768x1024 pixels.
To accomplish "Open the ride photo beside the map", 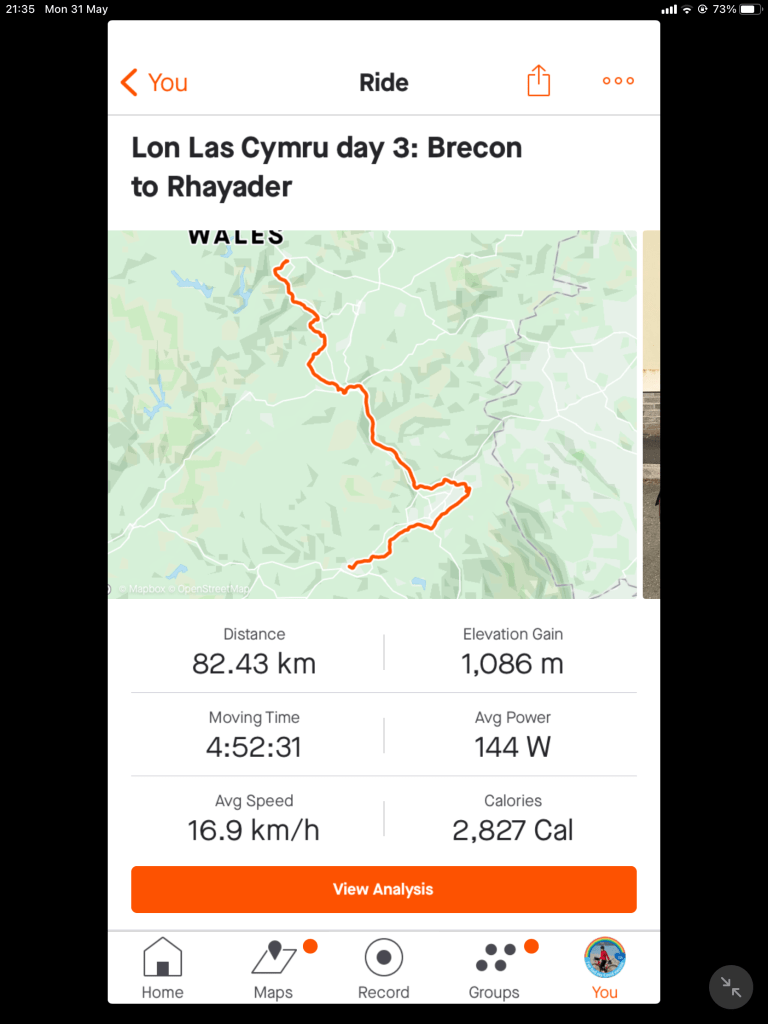I will pyautogui.click(x=651, y=414).
